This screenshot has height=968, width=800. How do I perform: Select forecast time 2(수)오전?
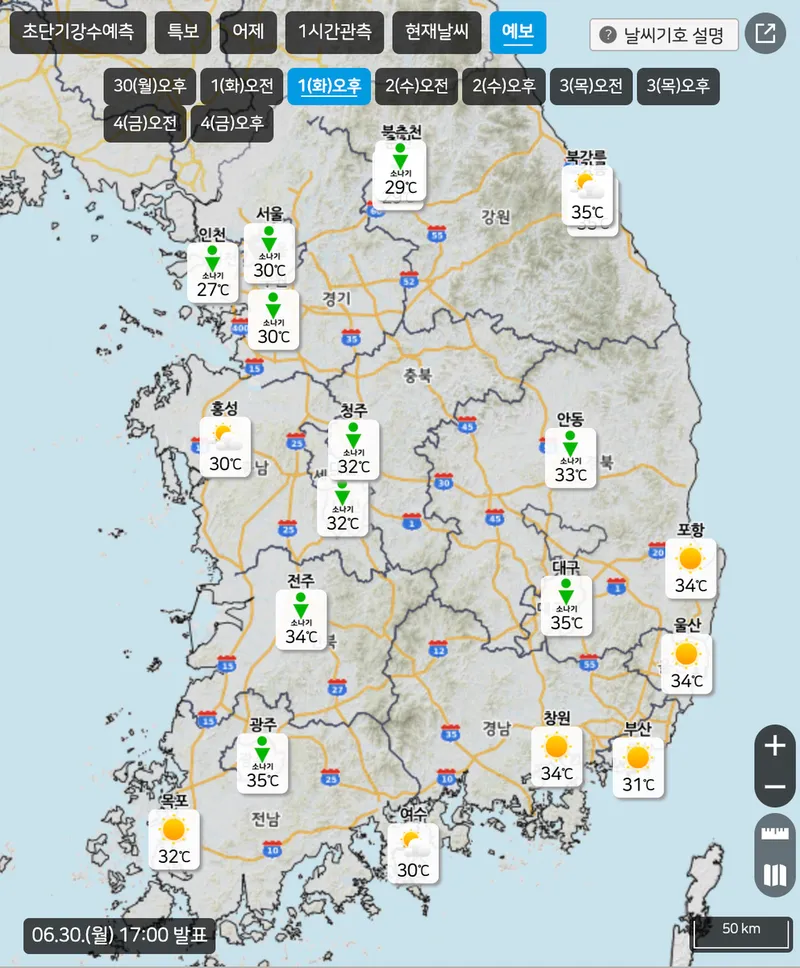[417, 86]
